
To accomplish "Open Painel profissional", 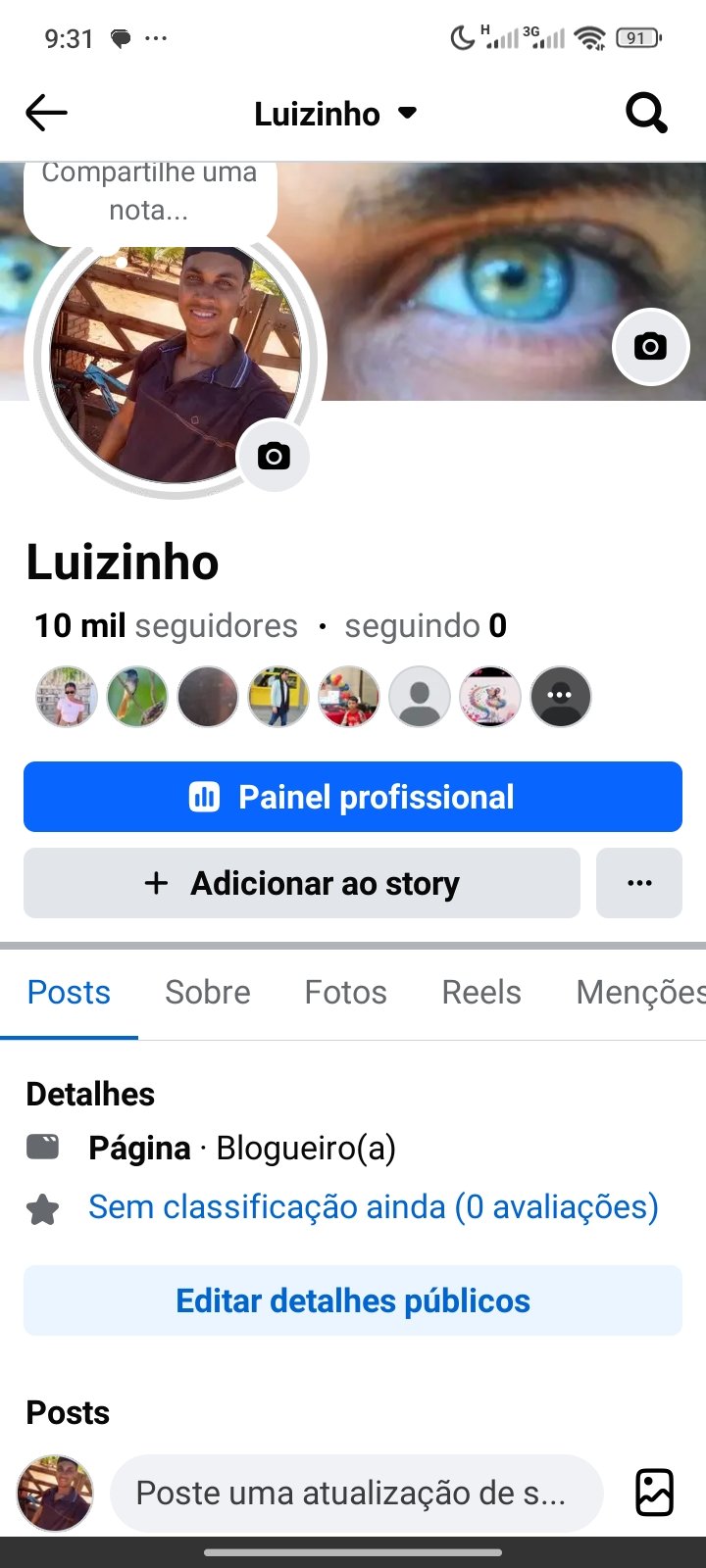I will click(353, 797).
